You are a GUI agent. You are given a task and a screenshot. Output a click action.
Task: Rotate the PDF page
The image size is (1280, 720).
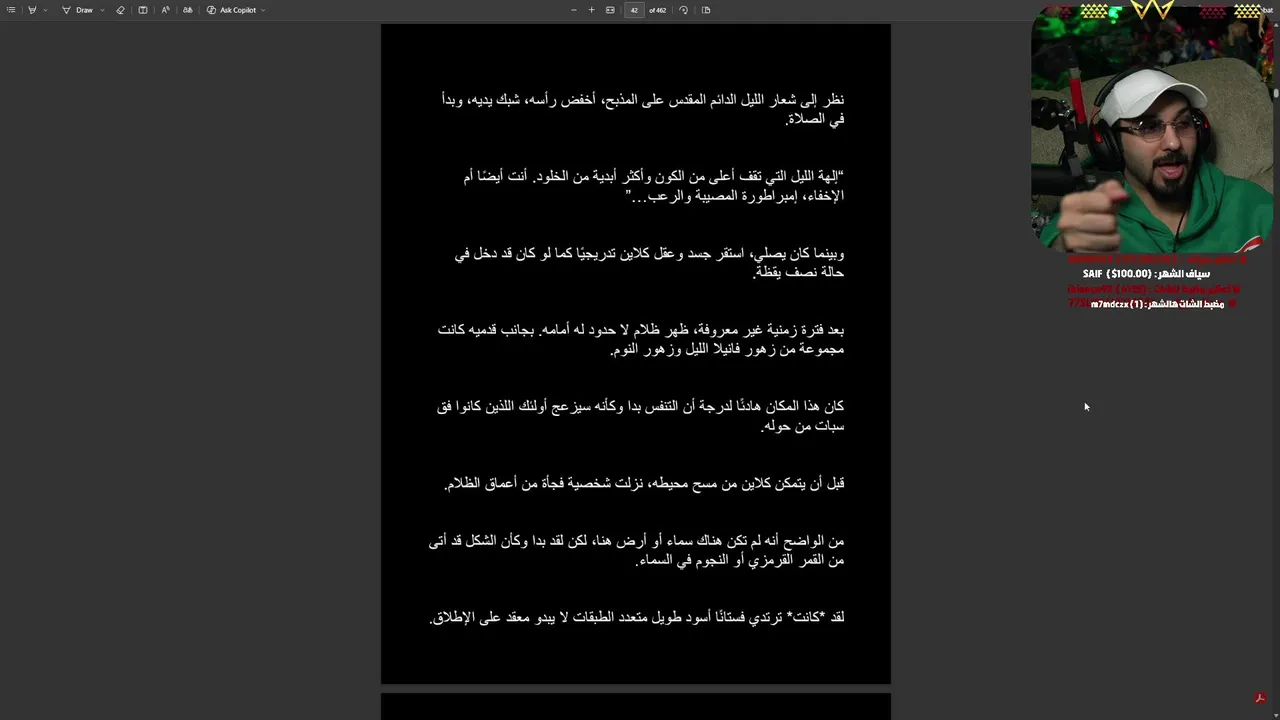[x=683, y=10]
